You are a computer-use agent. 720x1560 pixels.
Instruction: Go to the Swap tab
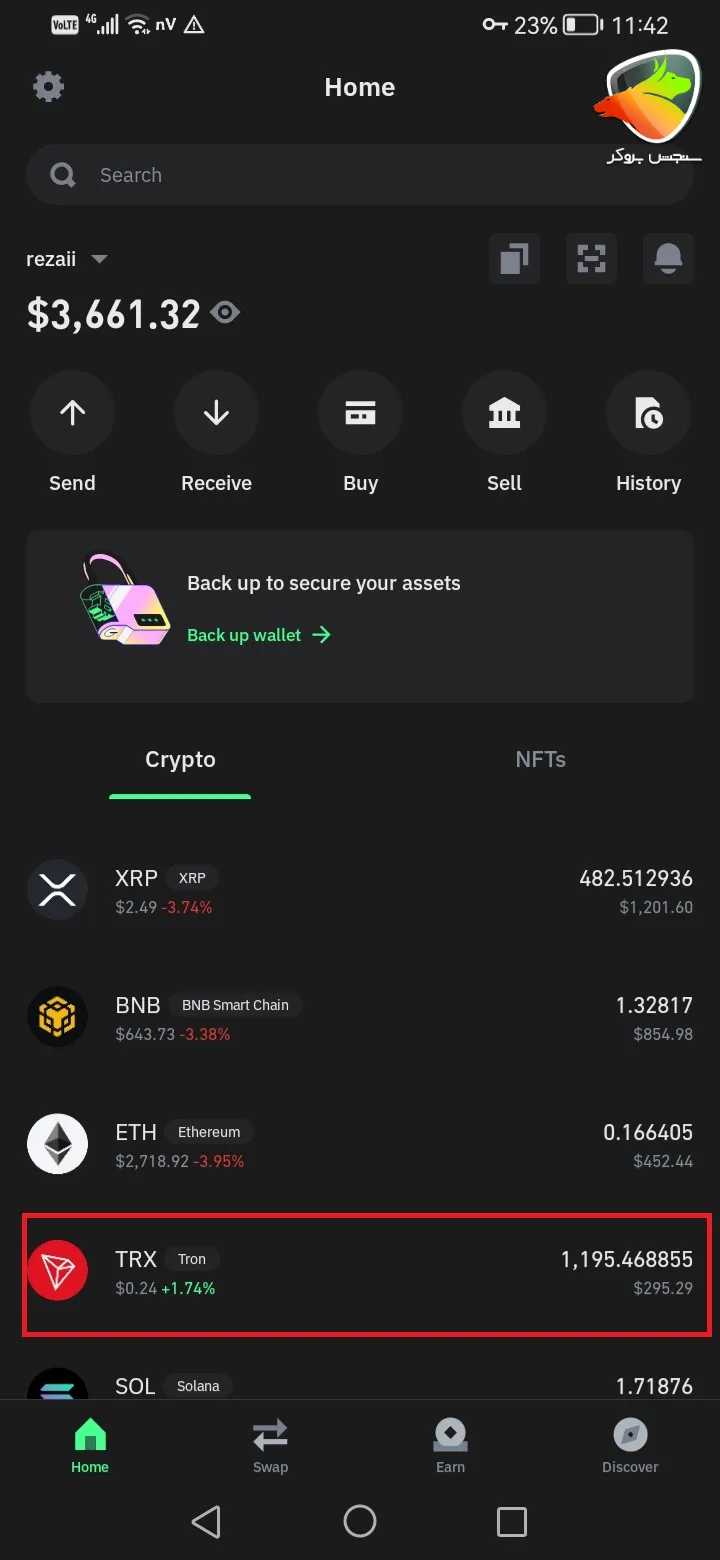point(270,1446)
